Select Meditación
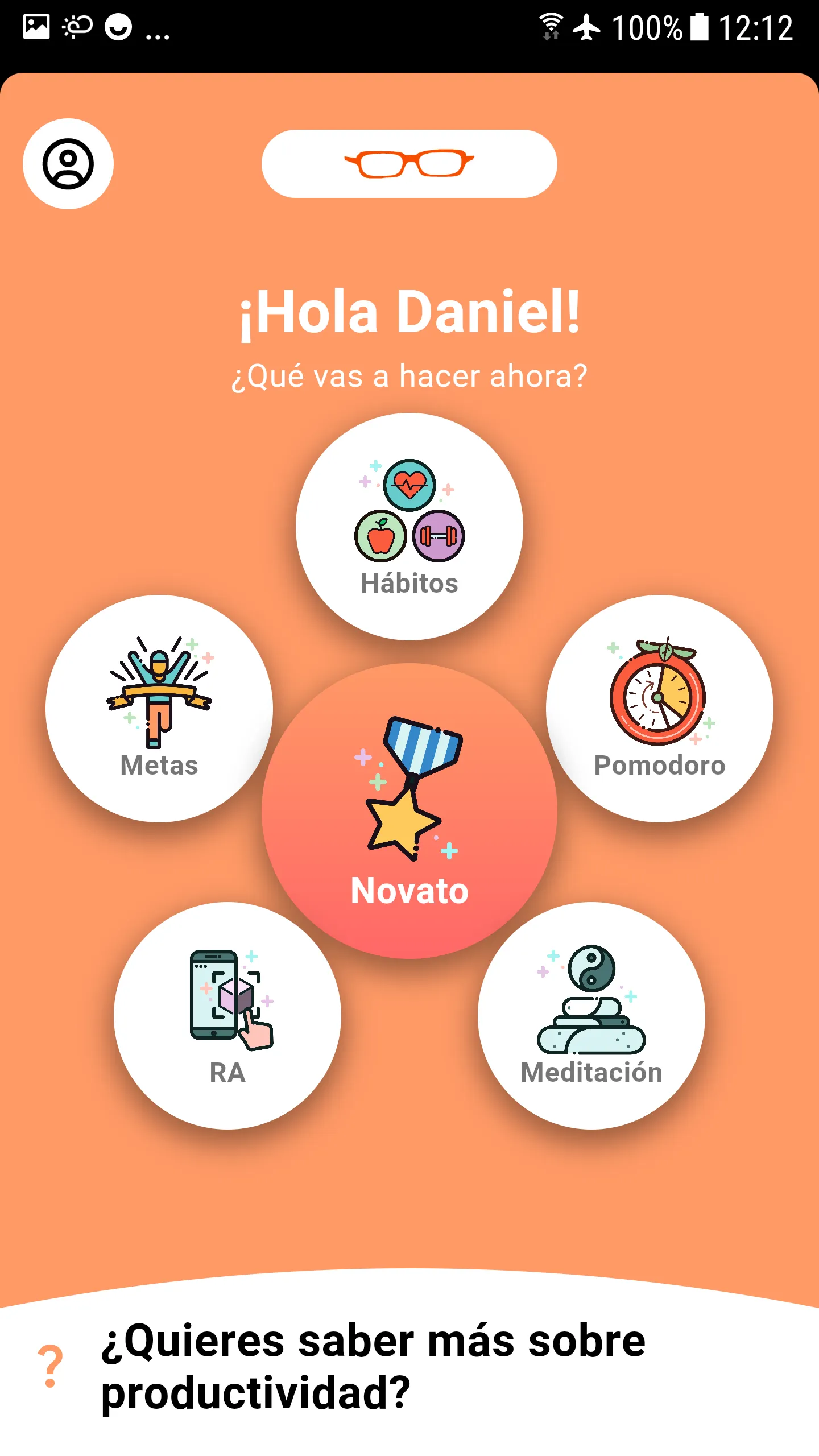The height and width of the screenshot is (1456, 819). coord(591,1016)
